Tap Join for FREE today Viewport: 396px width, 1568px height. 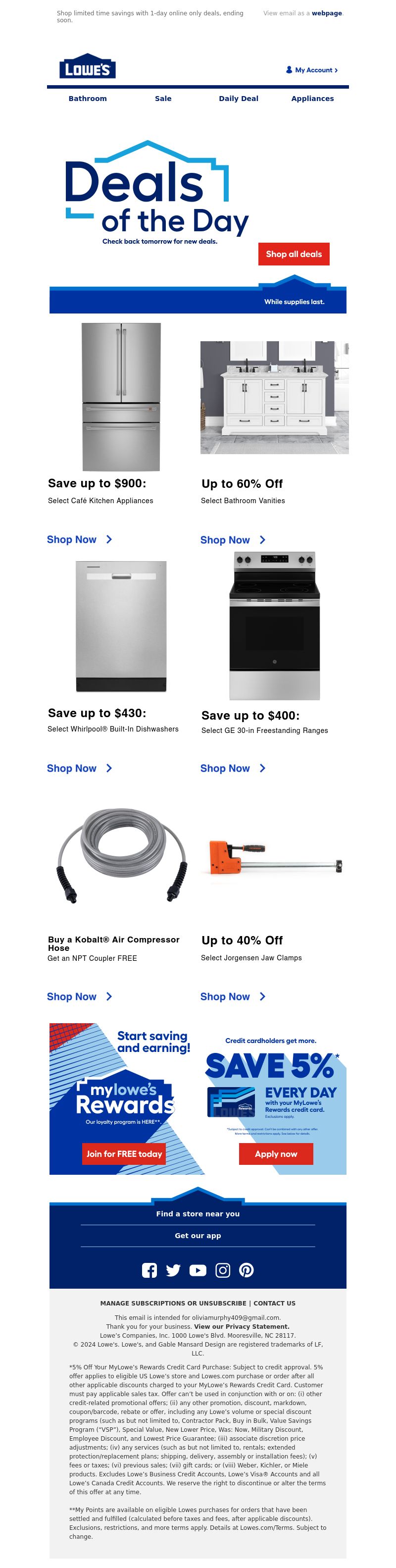(x=124, y=1153)
